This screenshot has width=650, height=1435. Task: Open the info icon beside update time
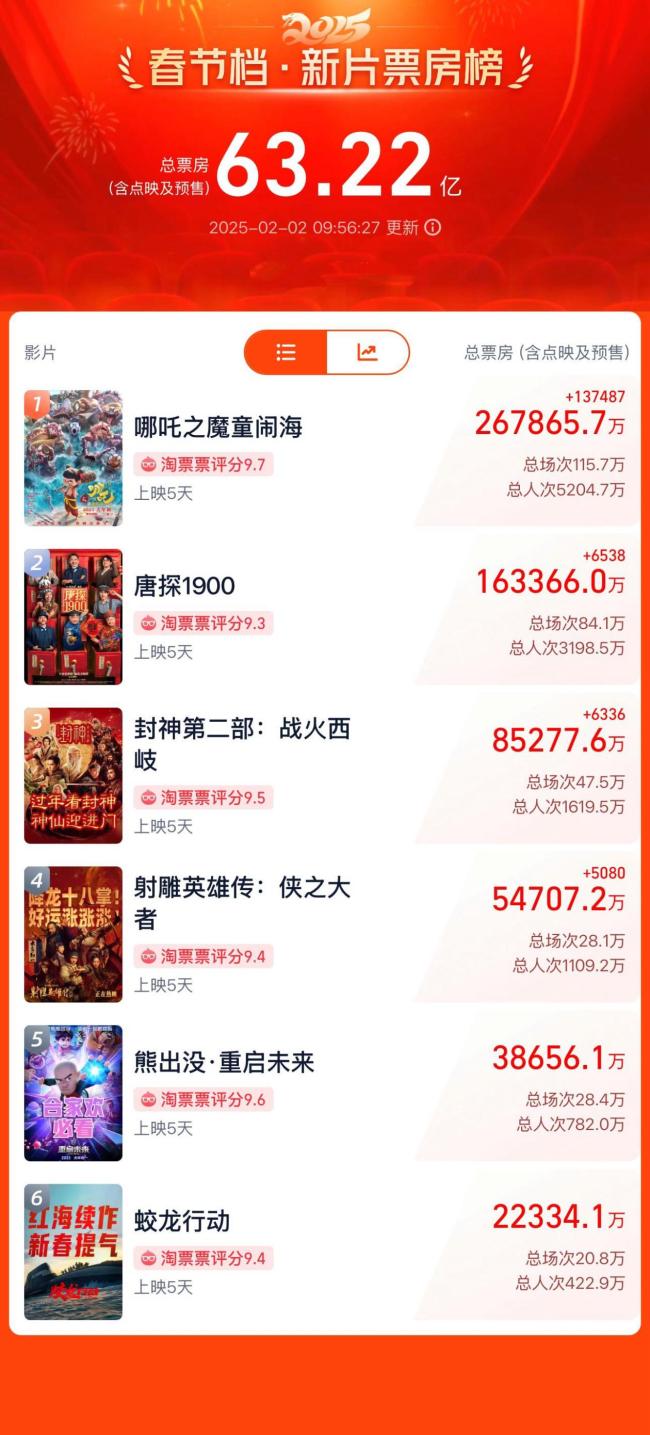(432, 227)
